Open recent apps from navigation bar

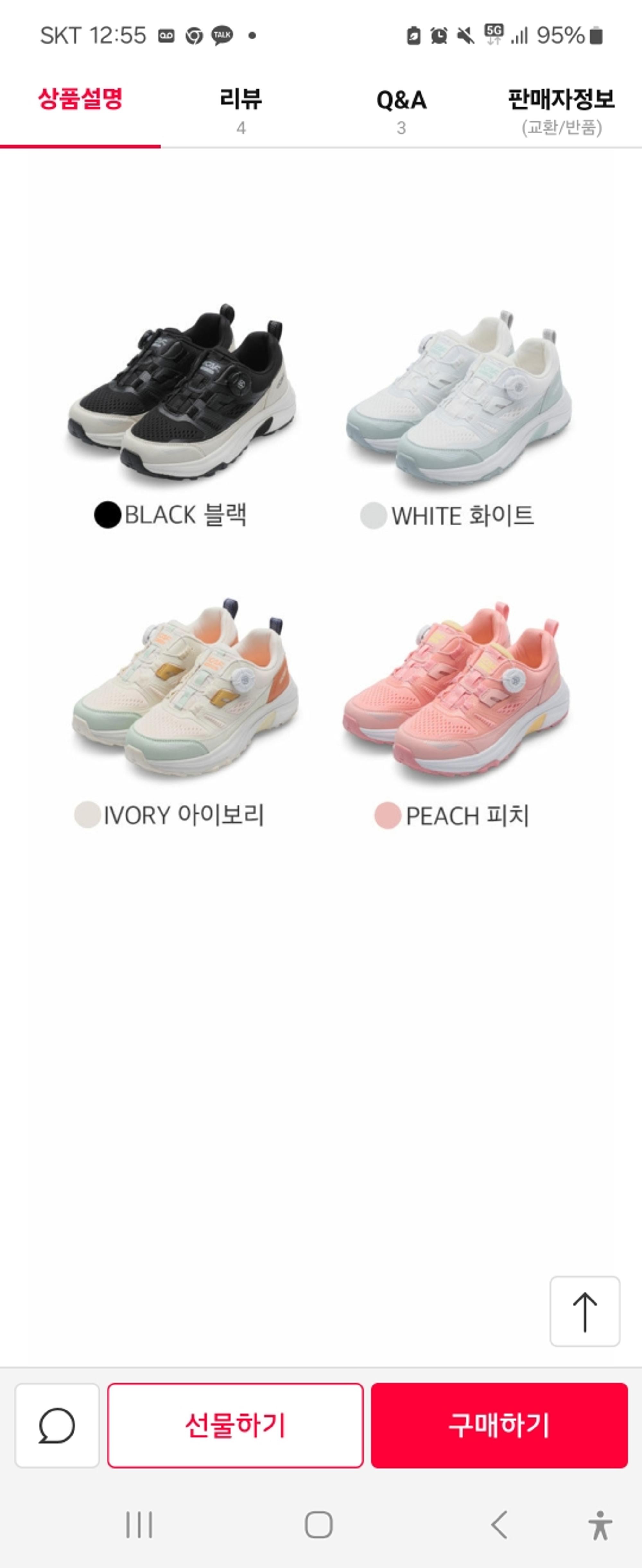[x=139, y=1525]
